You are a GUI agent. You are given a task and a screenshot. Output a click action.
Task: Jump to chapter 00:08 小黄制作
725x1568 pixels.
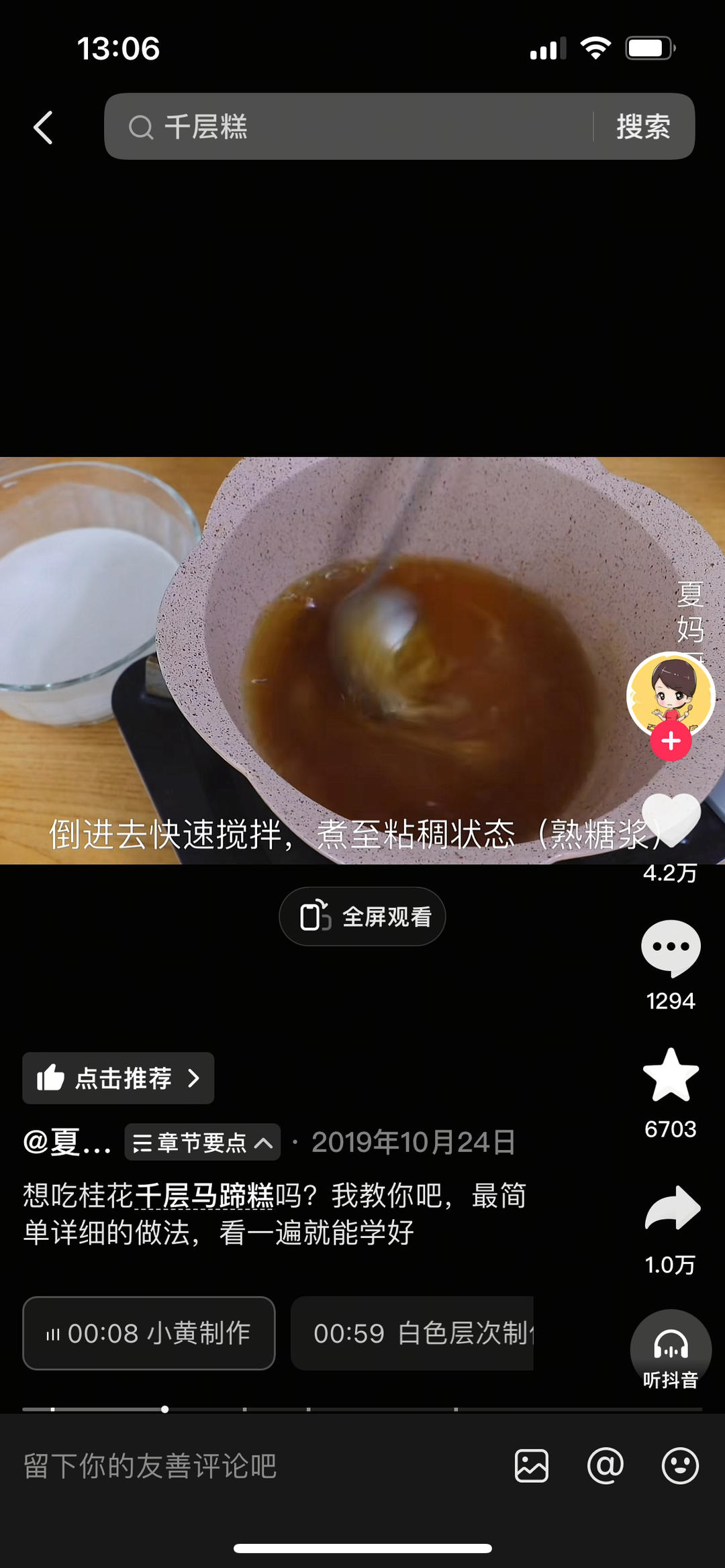coord(148,1333)
